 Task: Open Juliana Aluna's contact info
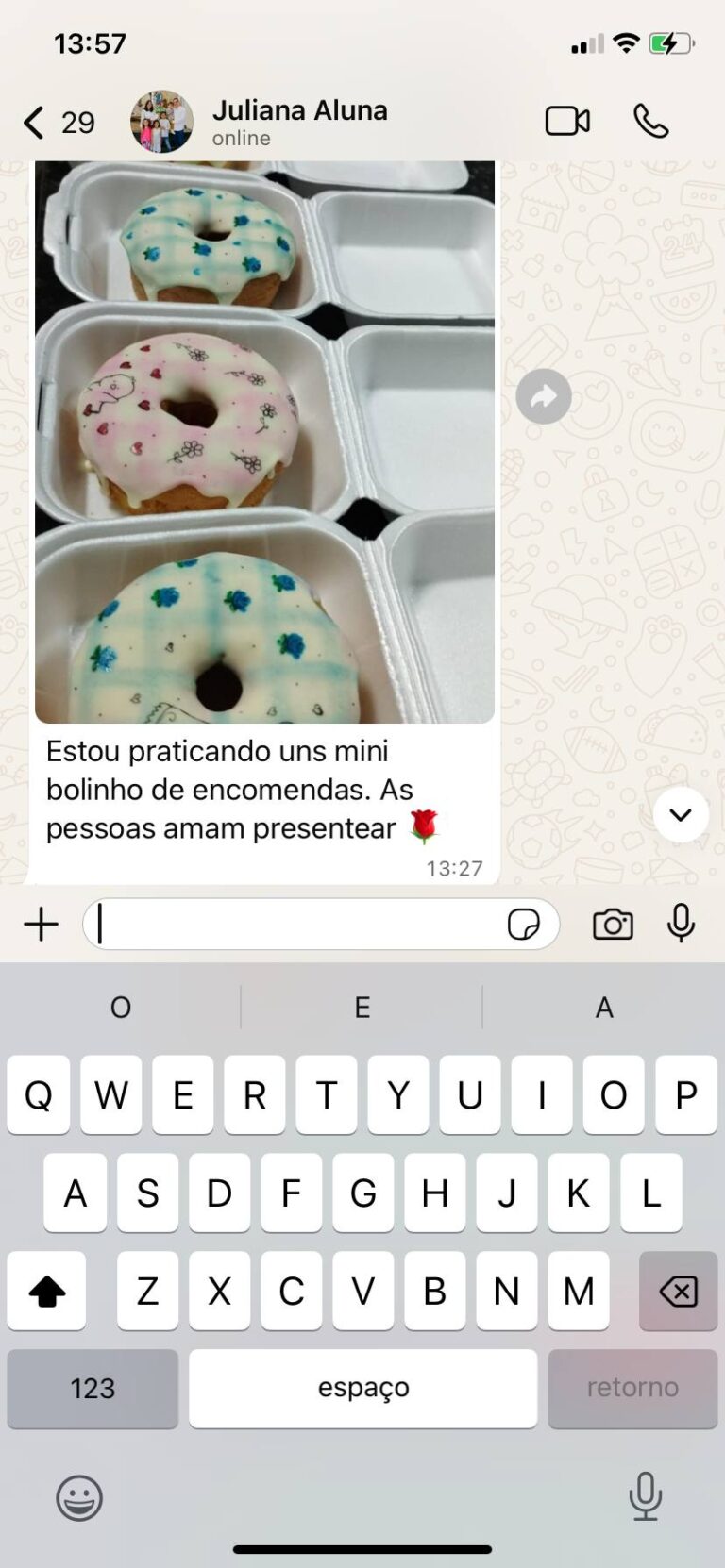point(298,121)
